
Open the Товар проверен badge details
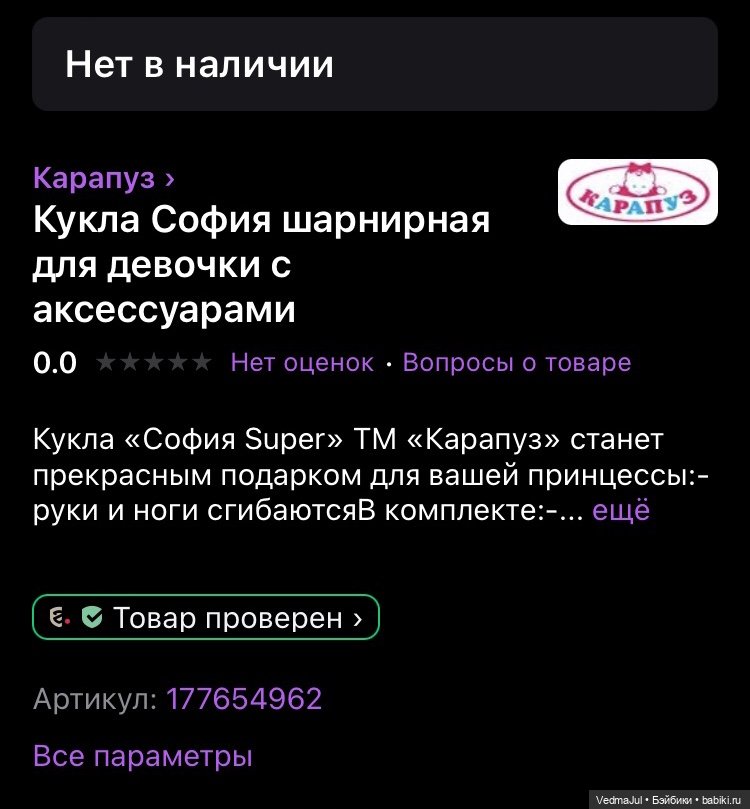(x=206, y=618)
